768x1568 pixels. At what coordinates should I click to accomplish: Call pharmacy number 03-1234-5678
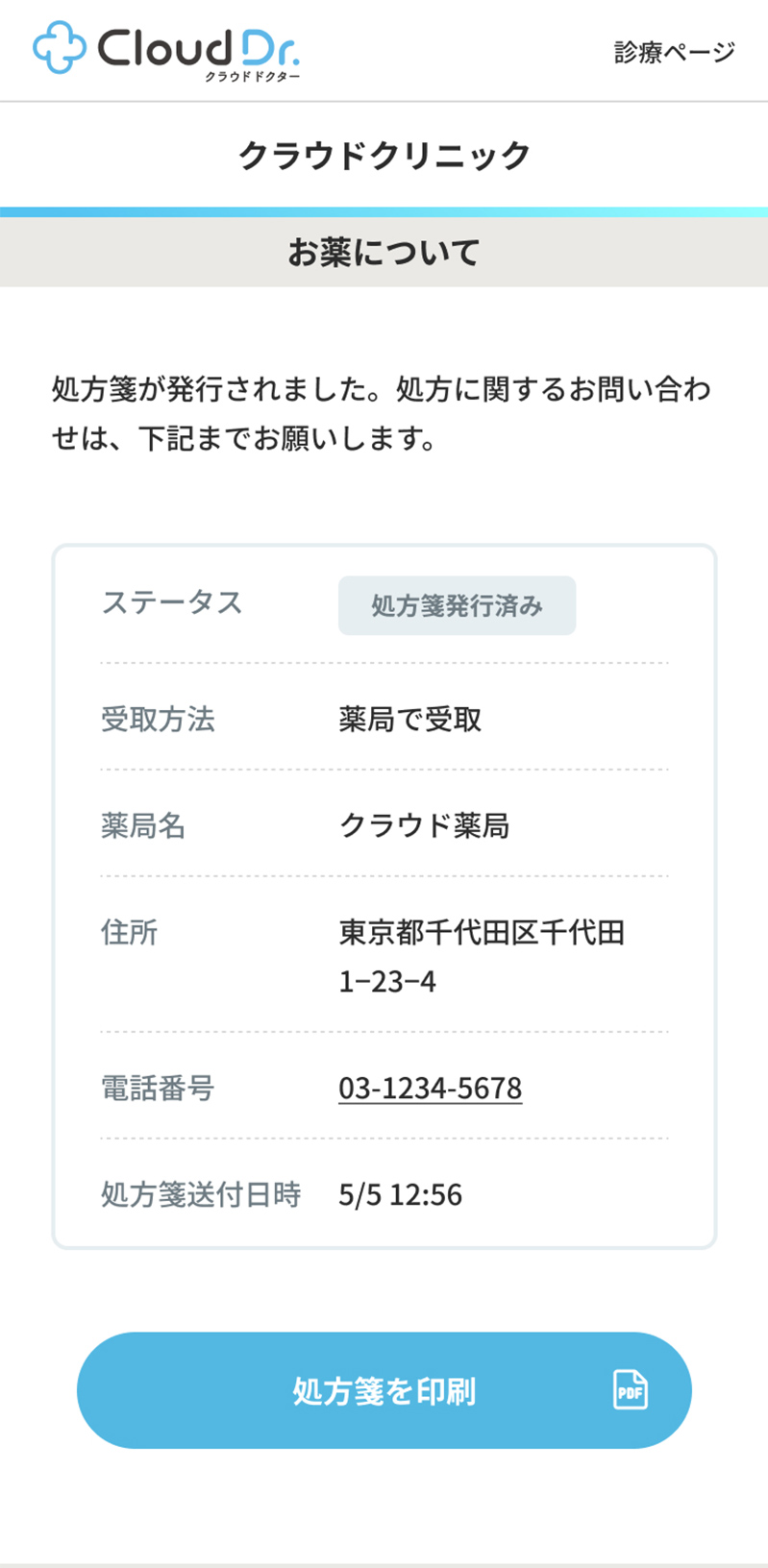(x=430, y=1088)
